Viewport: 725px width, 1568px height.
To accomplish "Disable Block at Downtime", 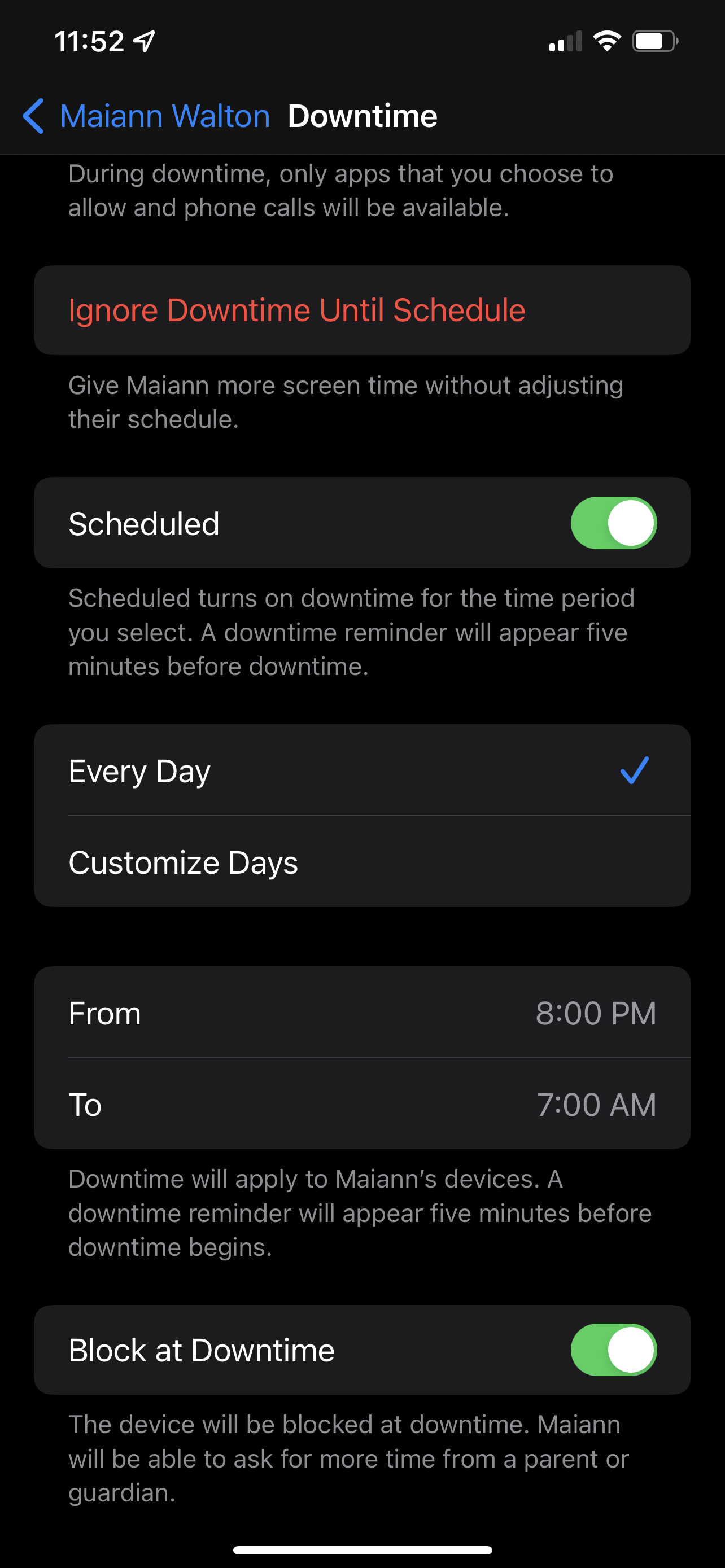I will (x=613, y=1350).
